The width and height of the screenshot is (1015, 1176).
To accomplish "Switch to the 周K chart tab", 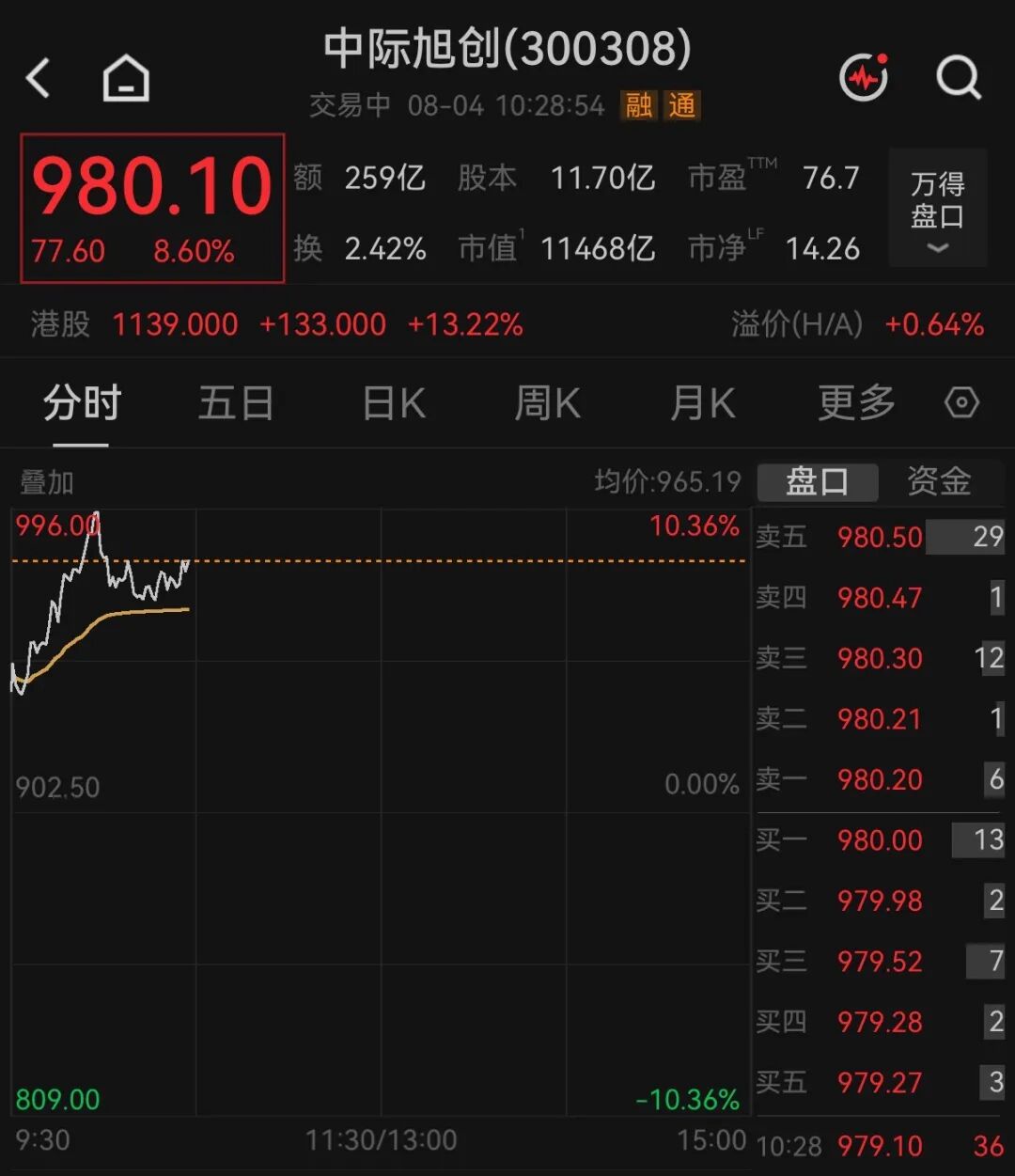I will tap(548, 403).
